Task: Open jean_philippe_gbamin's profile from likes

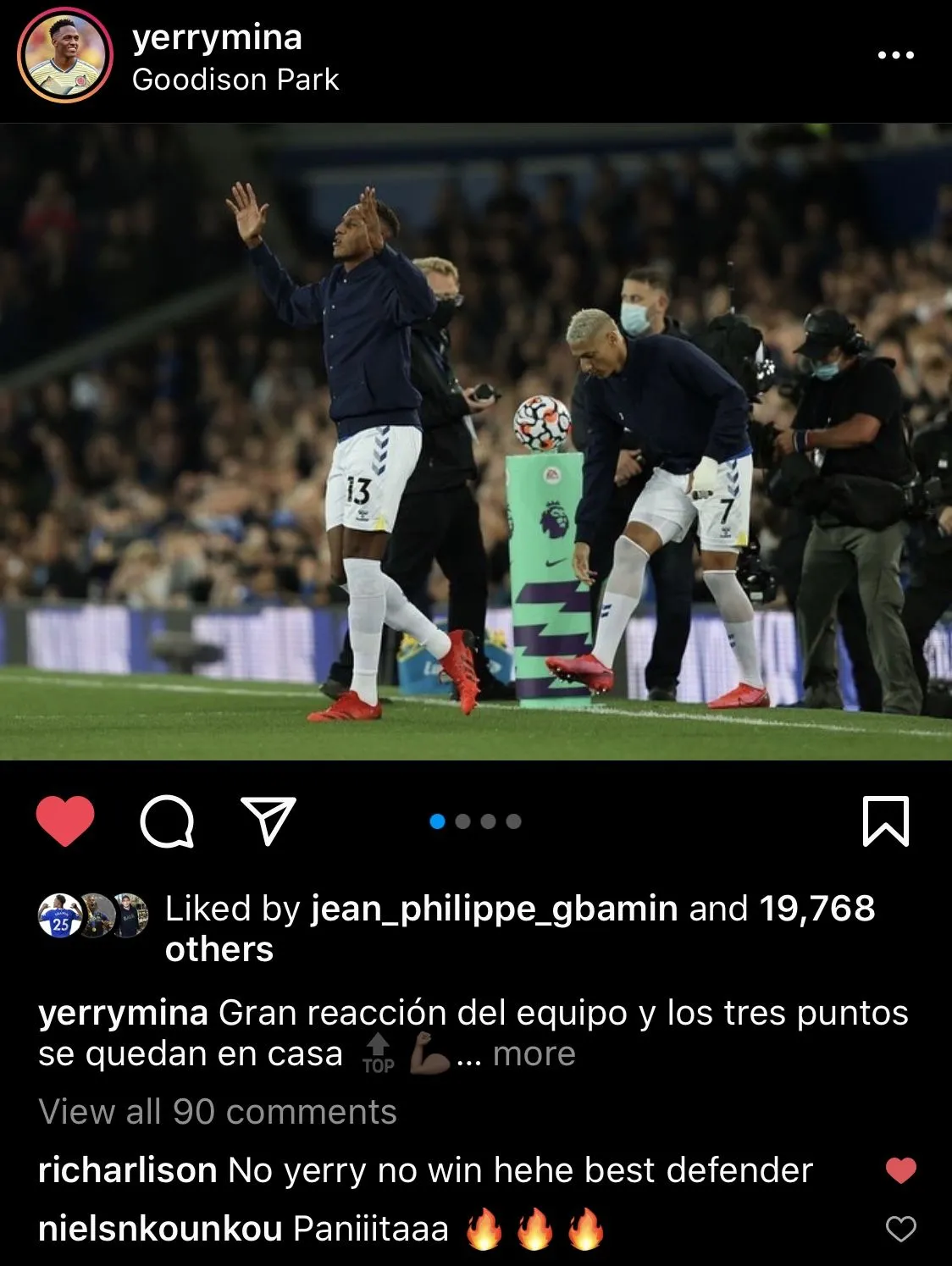Action: [495, 909]
